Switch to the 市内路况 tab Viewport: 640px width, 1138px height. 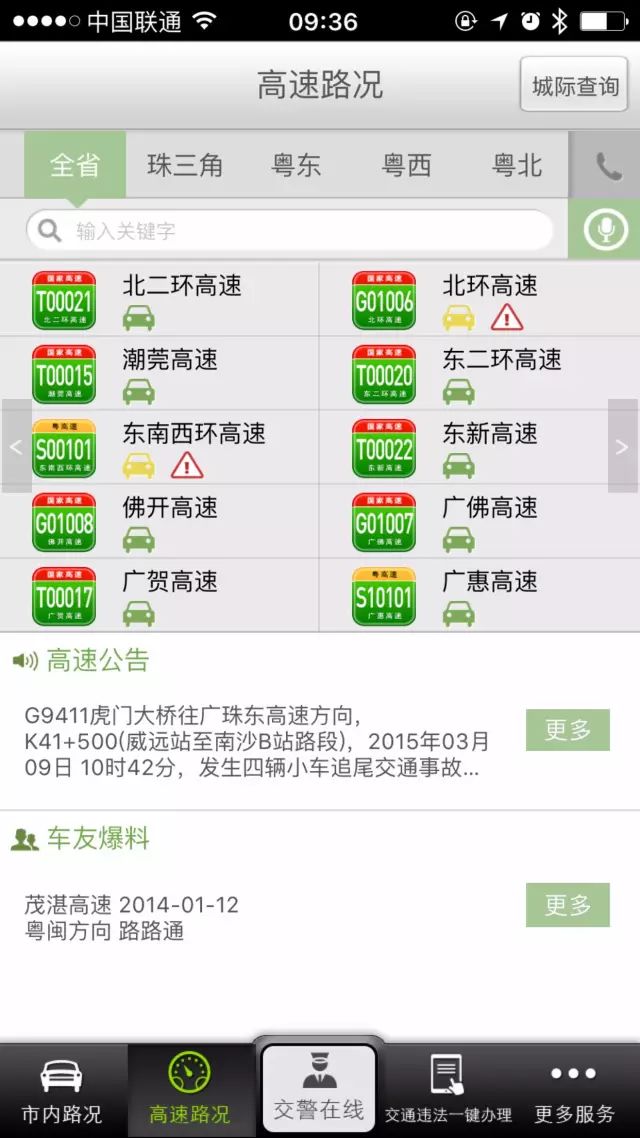[62, 1091]
